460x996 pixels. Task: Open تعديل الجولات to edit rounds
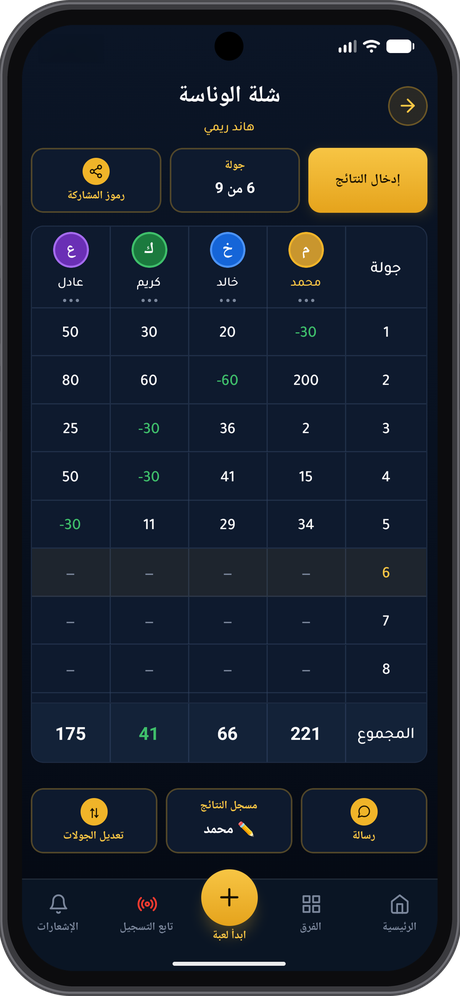pos(94,821)
